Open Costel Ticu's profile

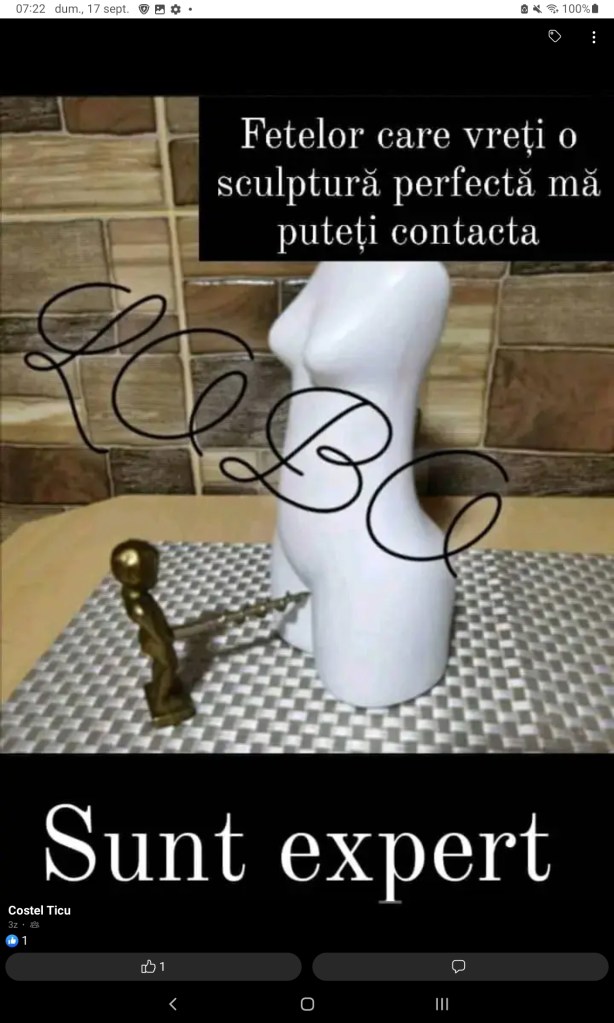pyautogui.click(x=40, y=910)
